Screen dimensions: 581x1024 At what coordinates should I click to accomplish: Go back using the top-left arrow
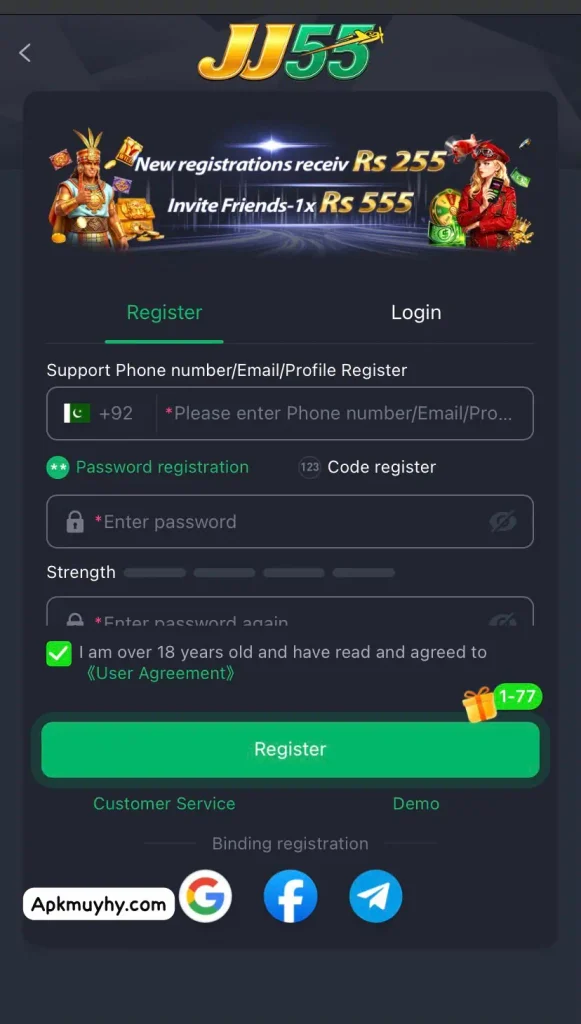pos(25,52)
